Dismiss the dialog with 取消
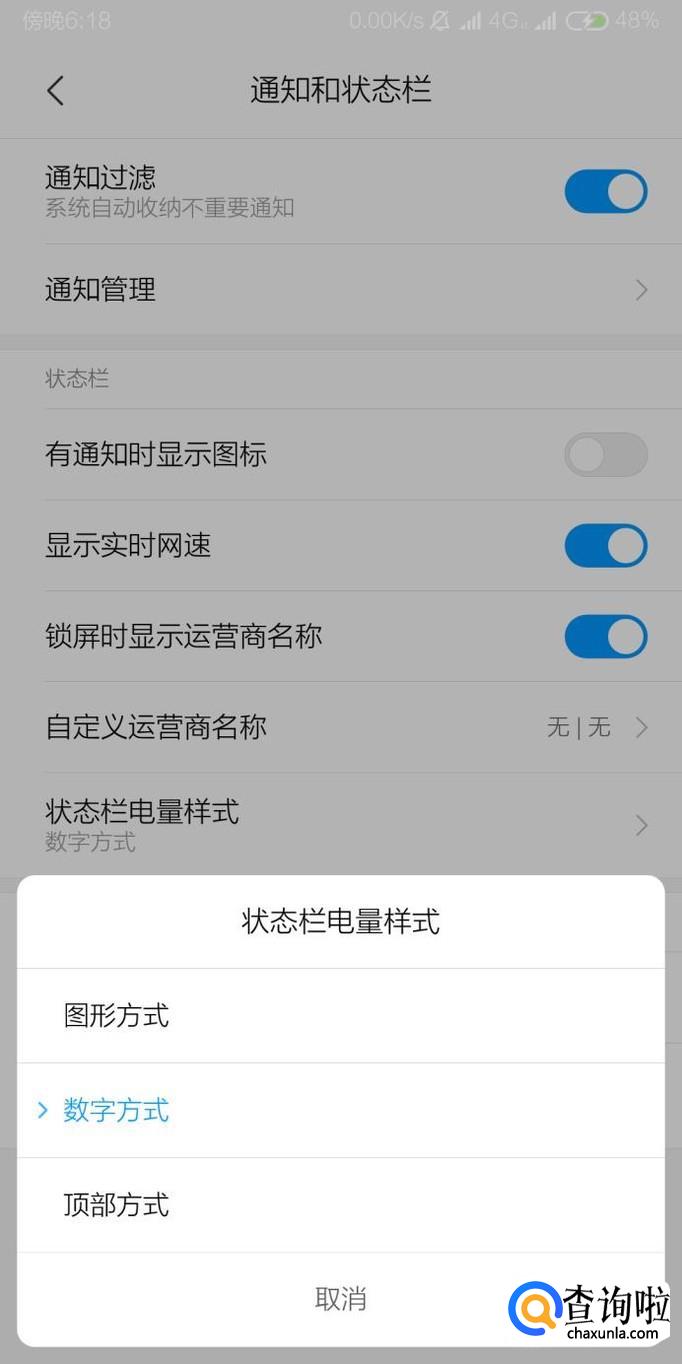Viewport: 682px width, 1364px height. point(341,1299)
